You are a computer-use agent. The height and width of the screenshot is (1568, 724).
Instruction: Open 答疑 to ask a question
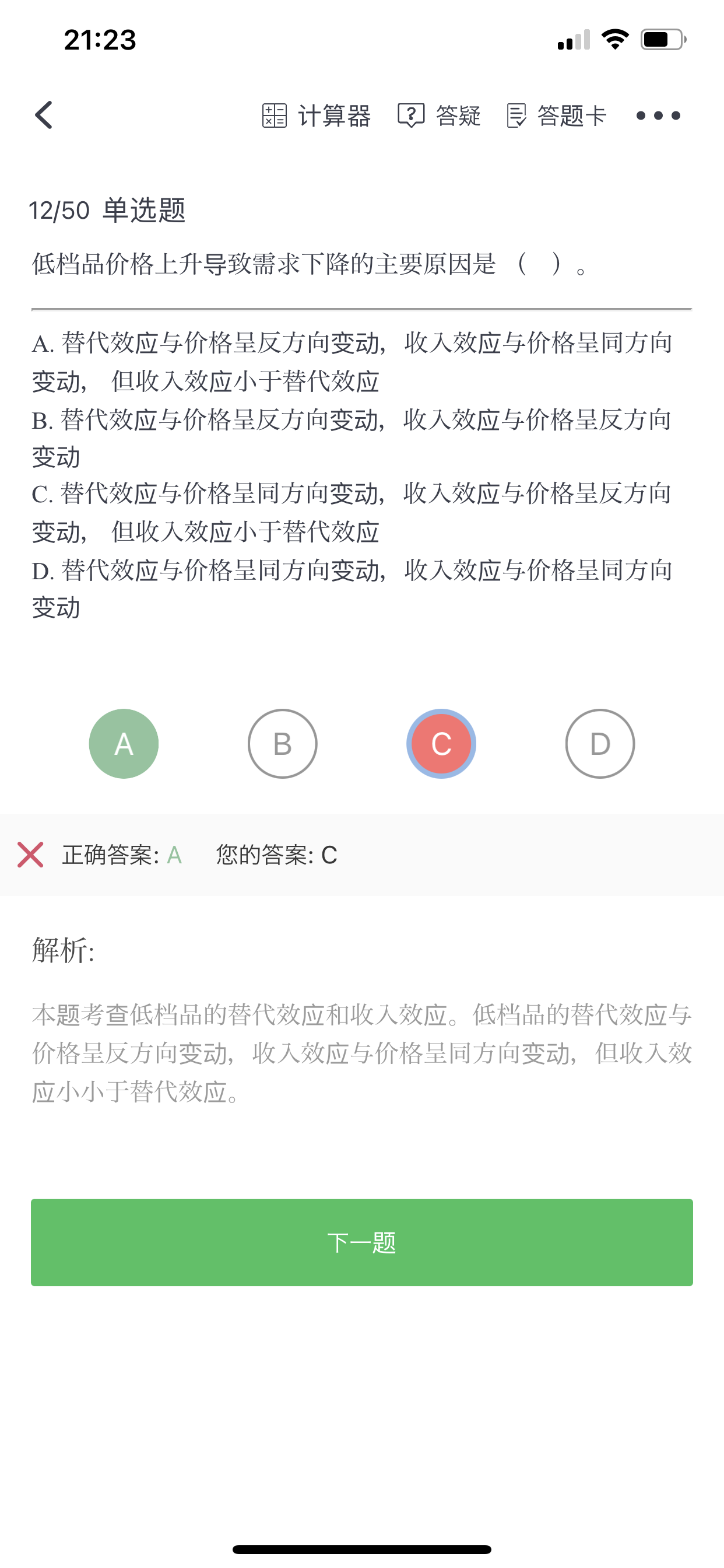[x=439, y=116]
